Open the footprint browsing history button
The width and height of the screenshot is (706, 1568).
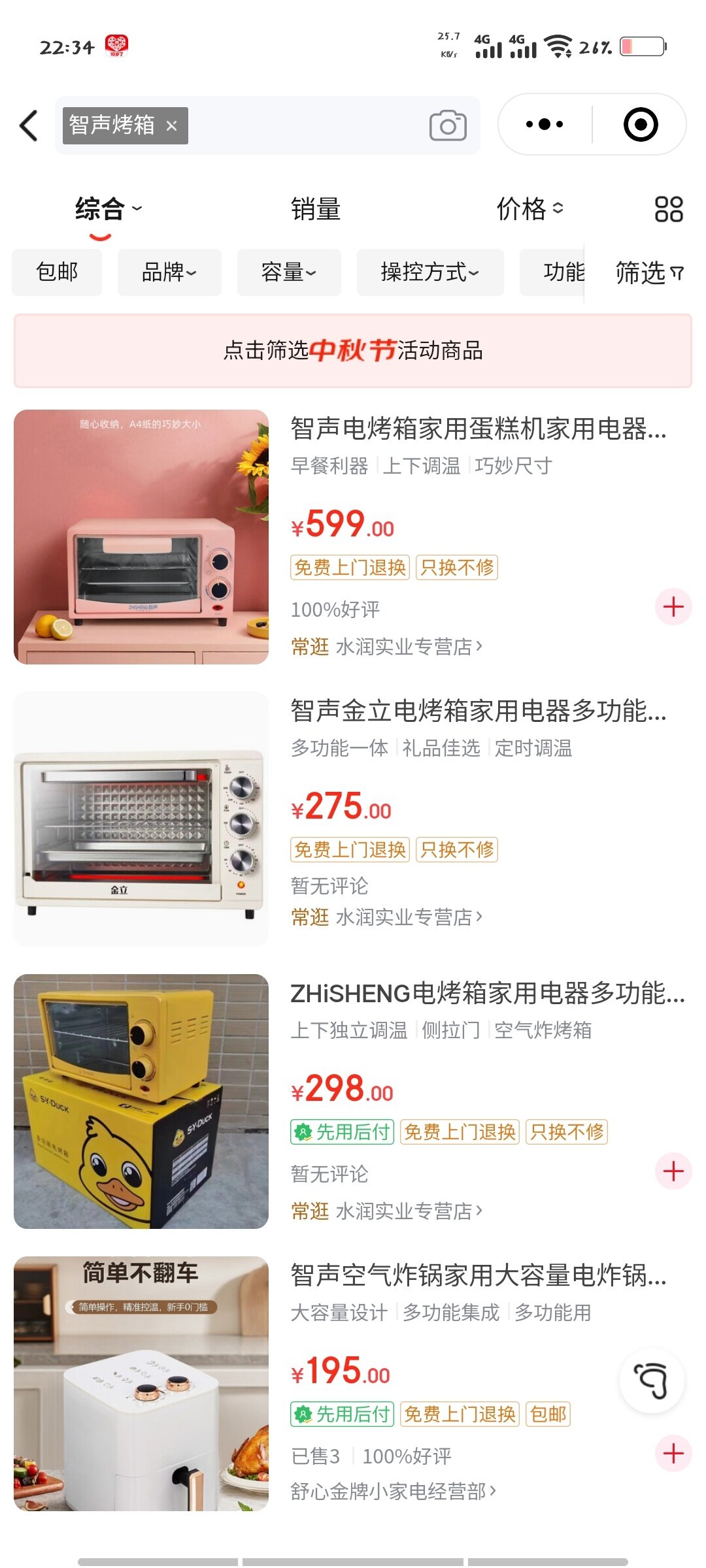(x=652, y=1380)
